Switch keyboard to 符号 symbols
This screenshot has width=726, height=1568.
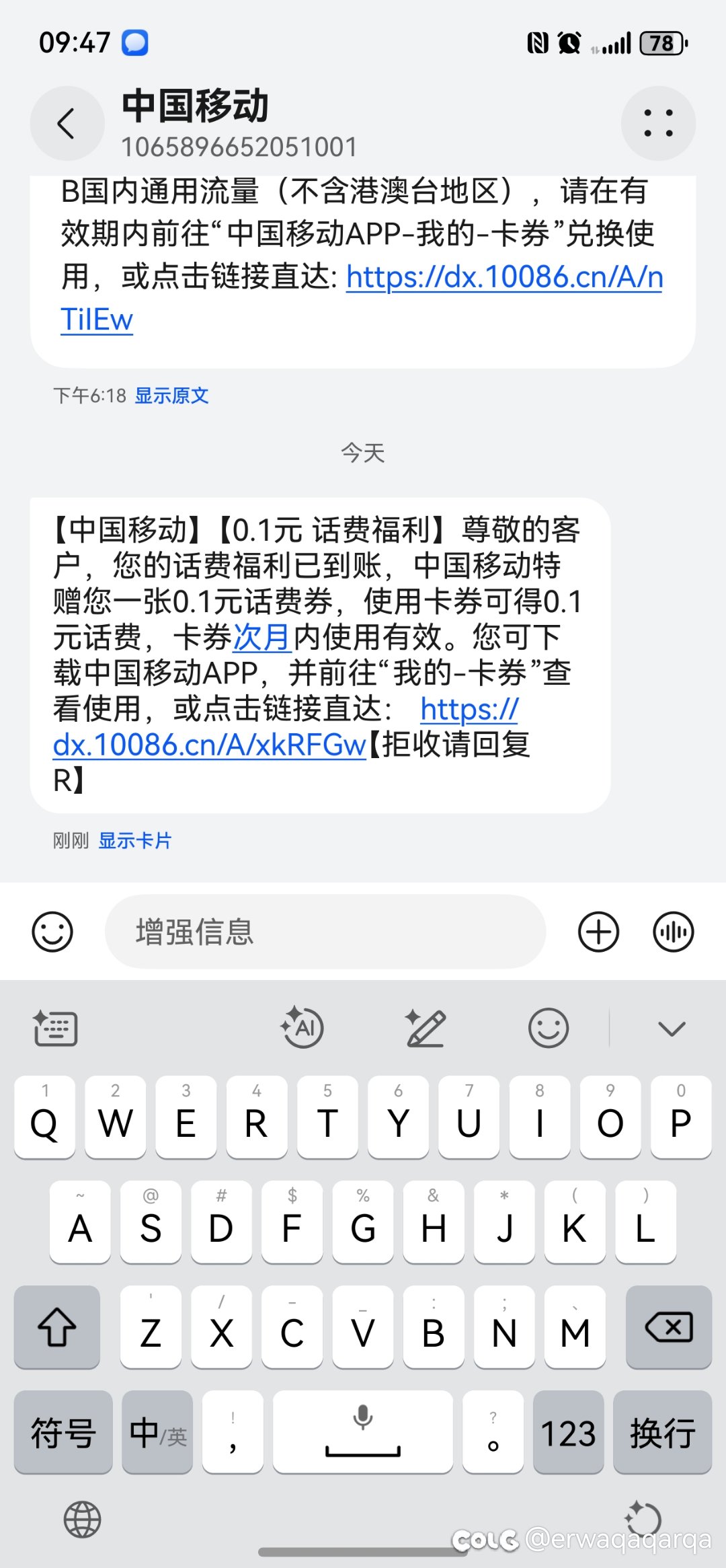click(x=63, y=1432)
